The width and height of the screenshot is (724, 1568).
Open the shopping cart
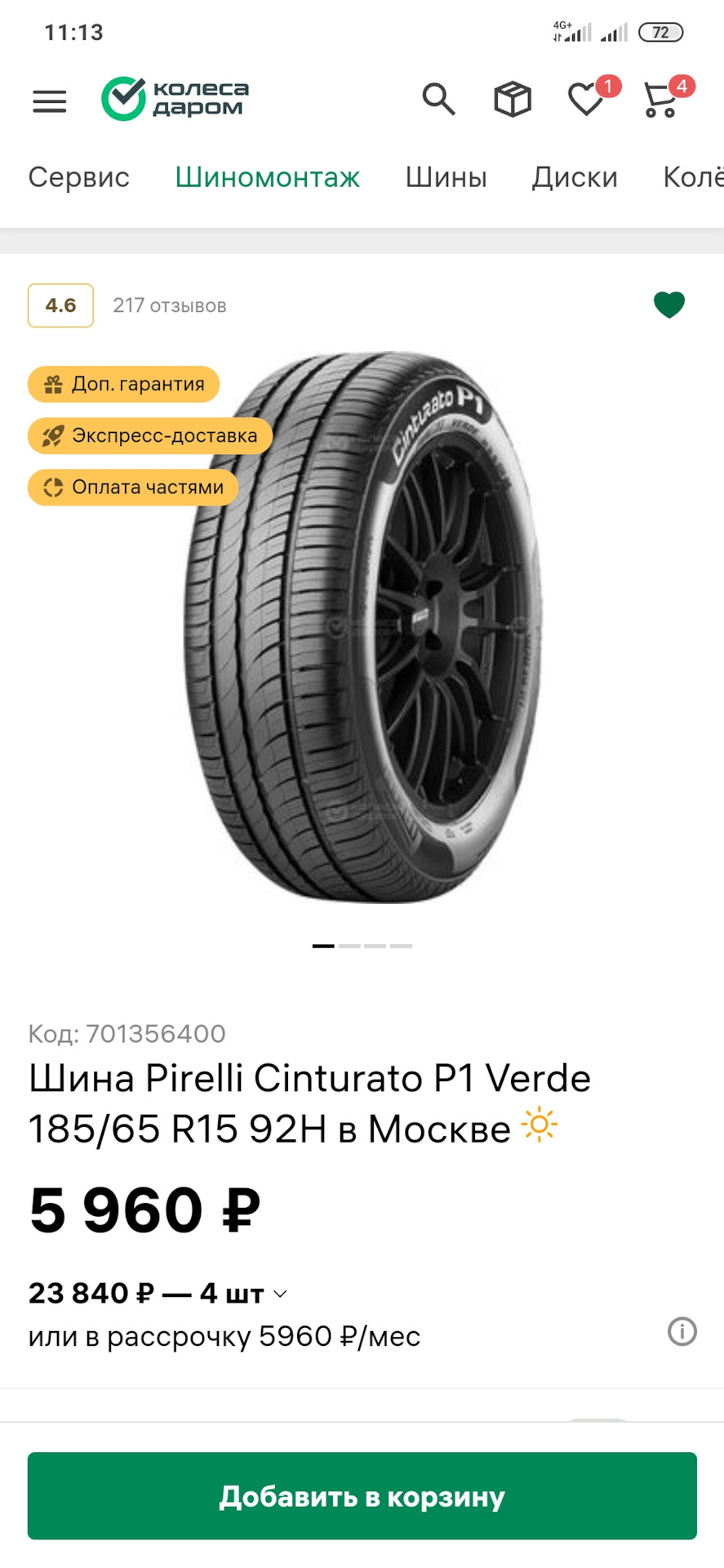660,100
